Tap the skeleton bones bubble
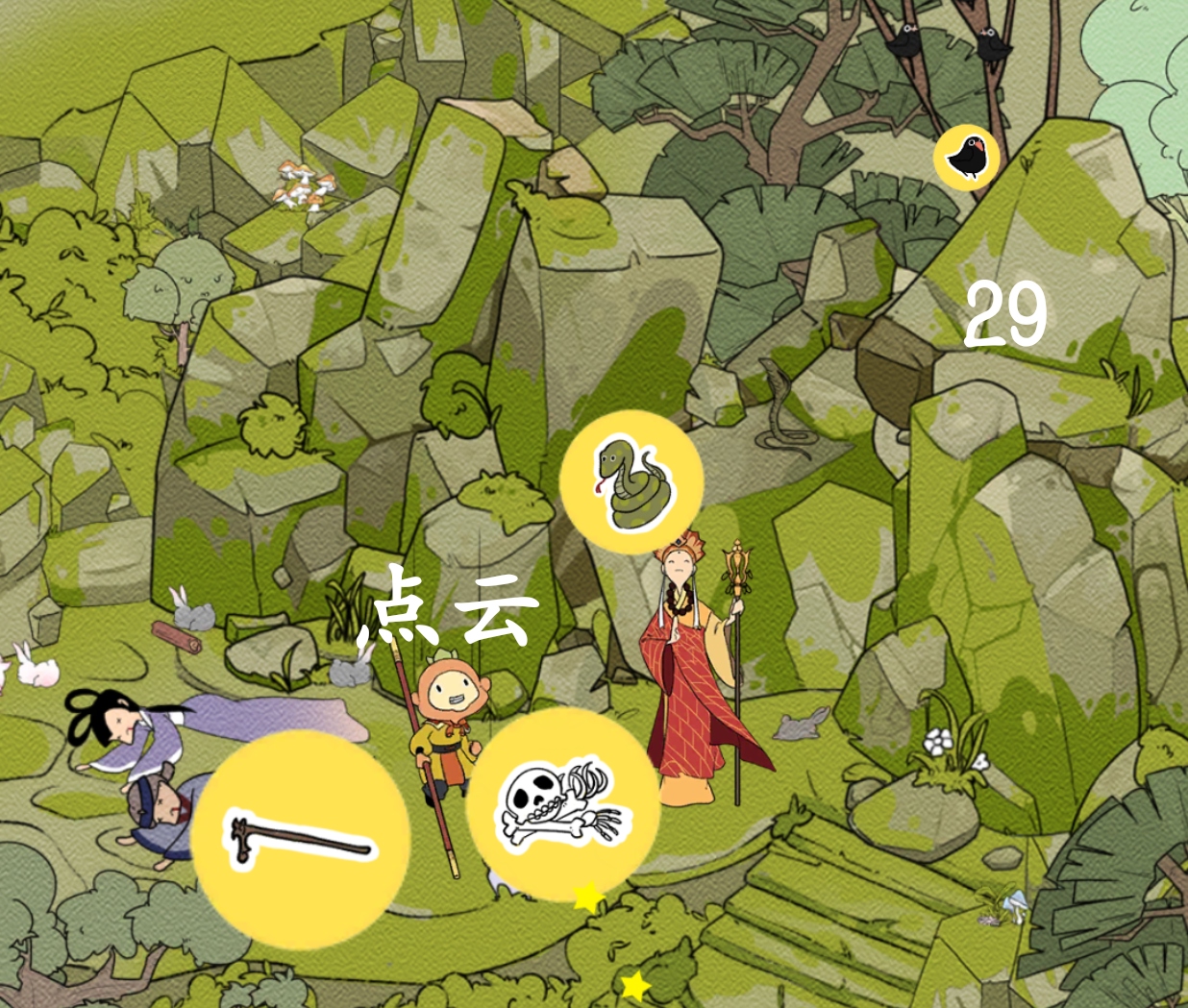 [562, 805]
